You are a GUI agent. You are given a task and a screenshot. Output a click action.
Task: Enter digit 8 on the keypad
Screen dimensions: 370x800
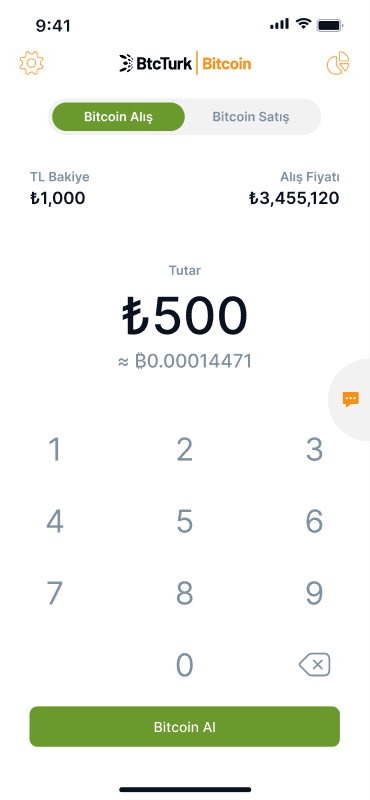[x=184, y=593]
